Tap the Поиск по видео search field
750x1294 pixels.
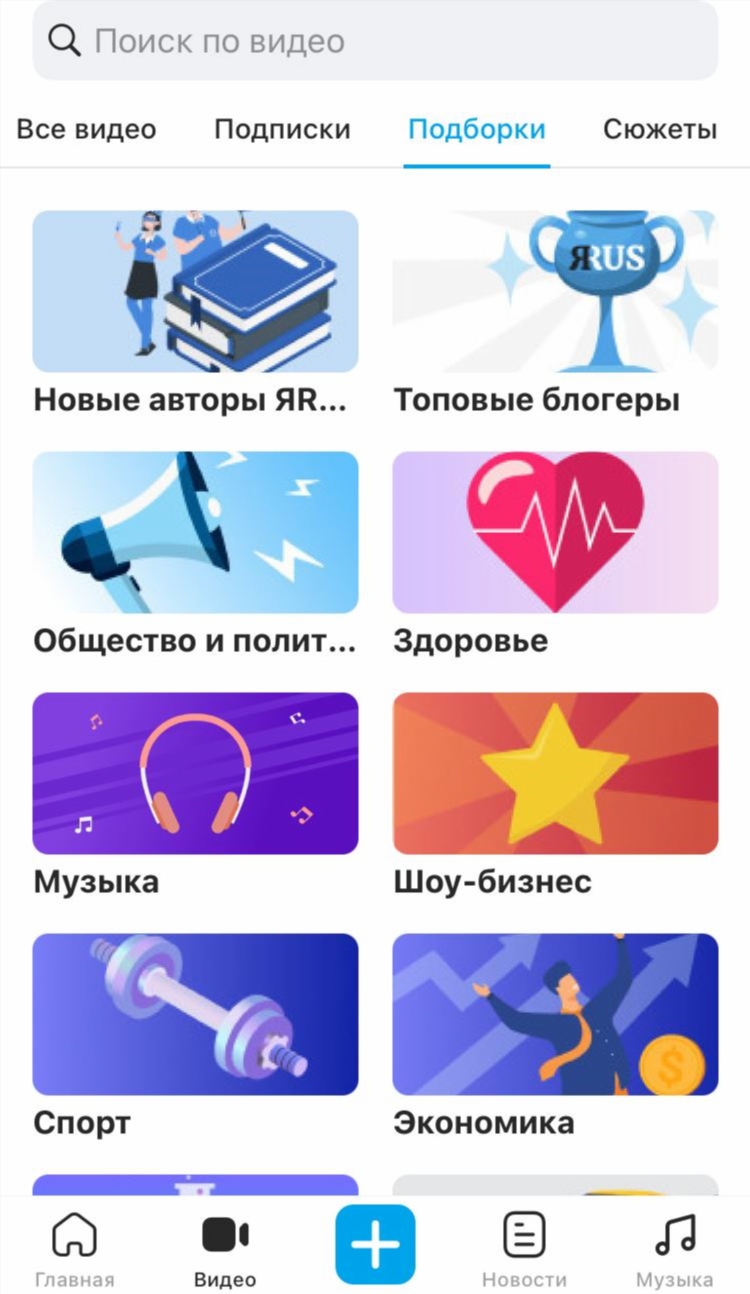point(375,41)
